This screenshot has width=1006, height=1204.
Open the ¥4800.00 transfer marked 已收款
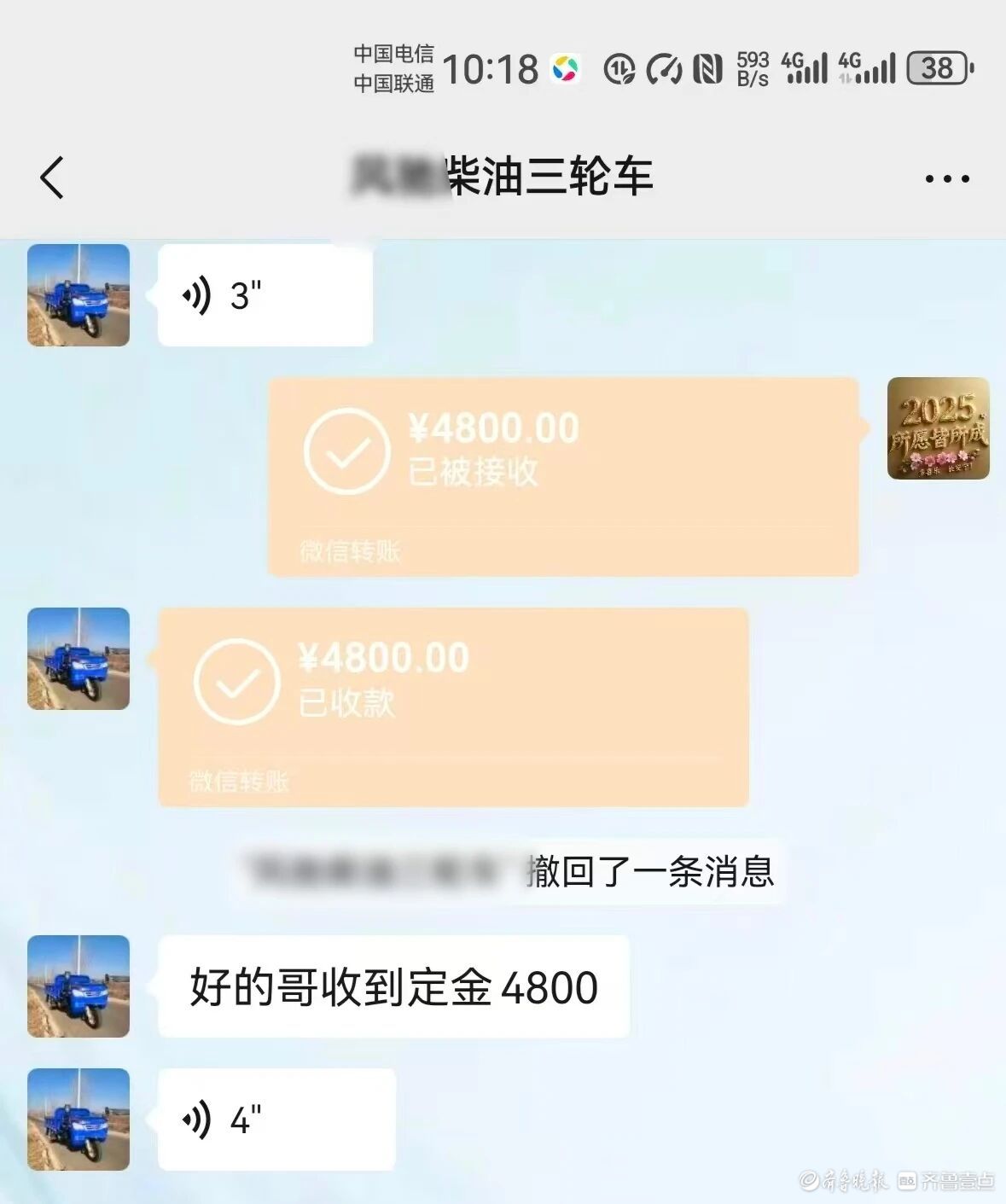(x=453, y=707)
